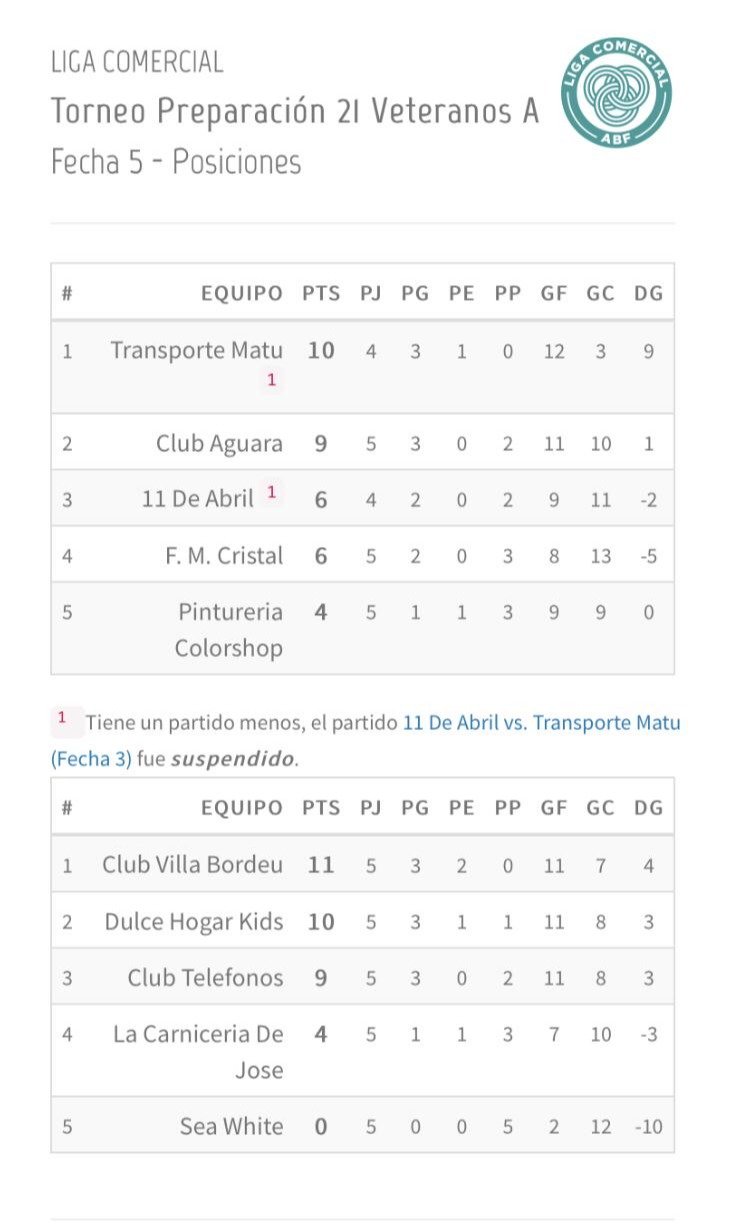Open the 11 De Abril vs. Transporte Matu match link

pyautogui.click(x=541, y=722)
